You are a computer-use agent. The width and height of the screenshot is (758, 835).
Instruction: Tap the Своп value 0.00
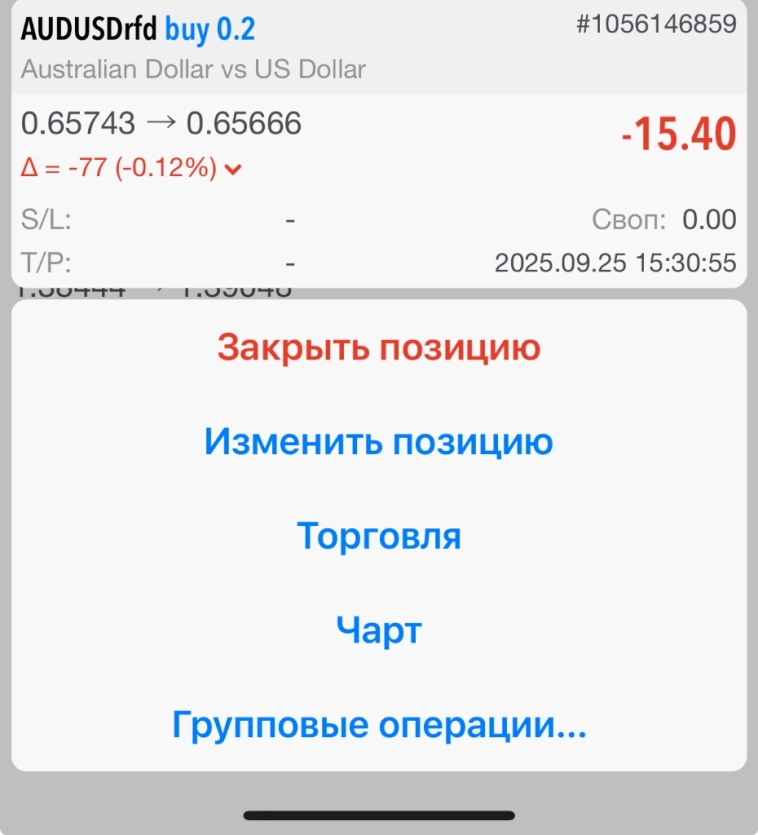coord(710,220)
